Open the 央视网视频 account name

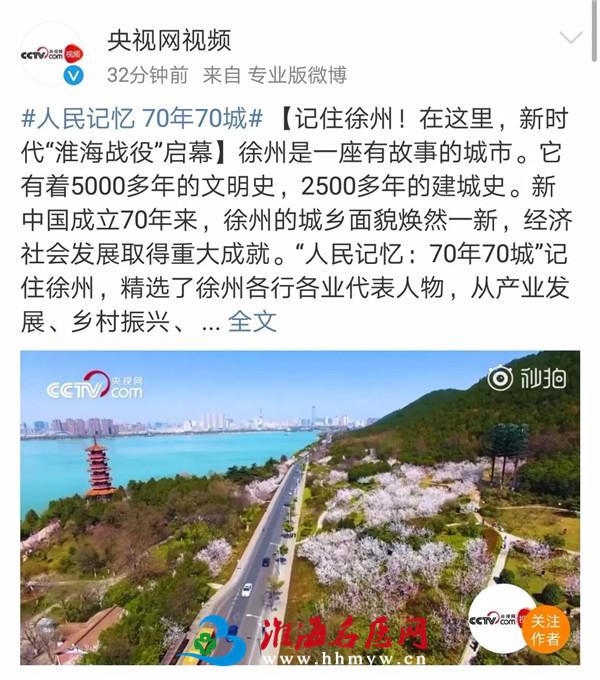tap(169, 40)
